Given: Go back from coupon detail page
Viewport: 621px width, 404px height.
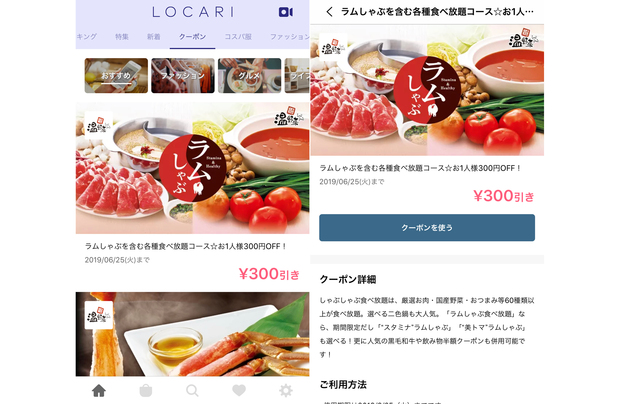Looking at the screenshot, I should coord(329,12).
